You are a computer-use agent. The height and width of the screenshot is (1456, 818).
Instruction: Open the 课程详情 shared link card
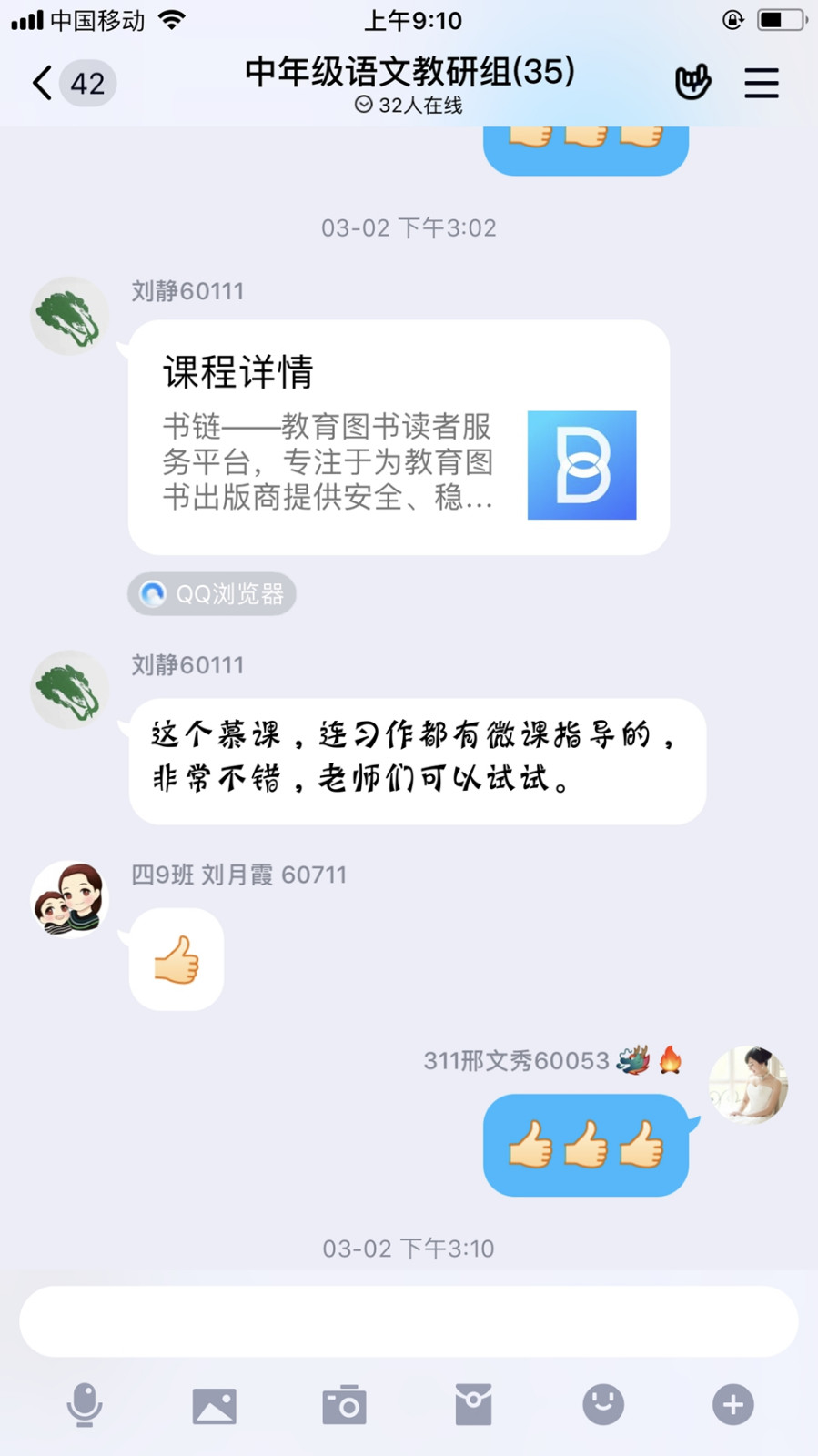point(399,437)
